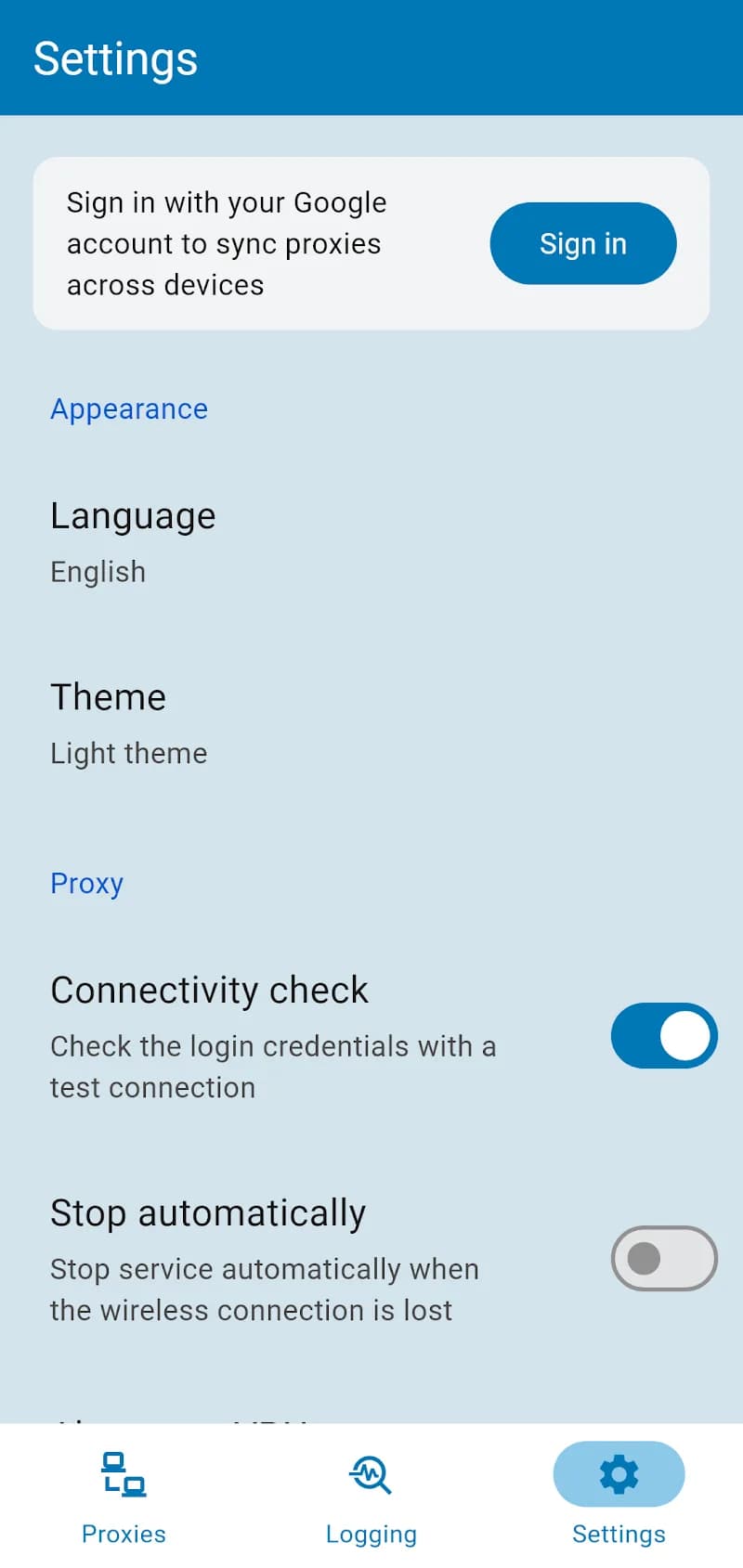The height and width of the screenshot is (1568, 743).
Task: Tap the Appearance section header
Action: point(128,408)
